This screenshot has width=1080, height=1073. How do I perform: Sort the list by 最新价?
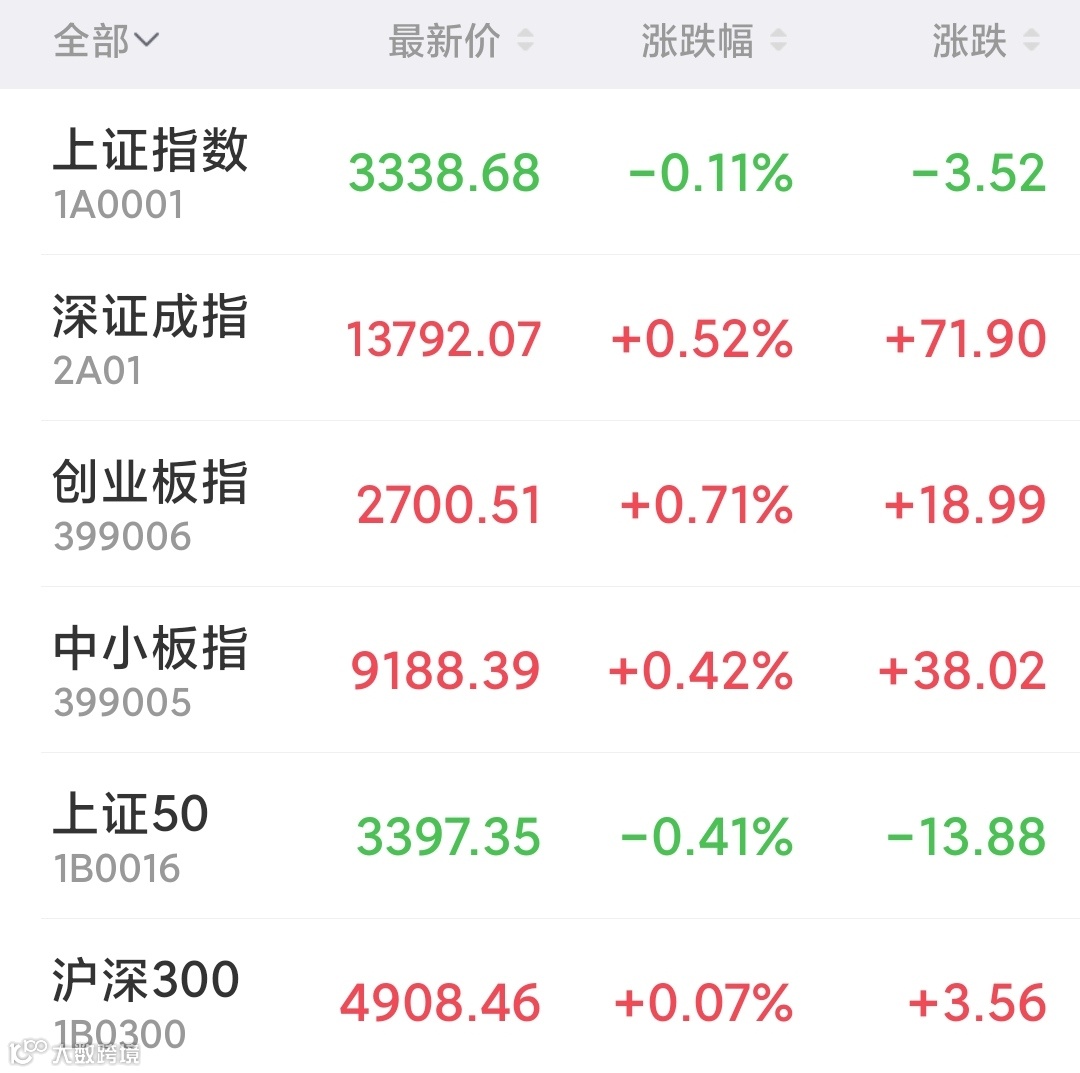[x=460, y=42]
